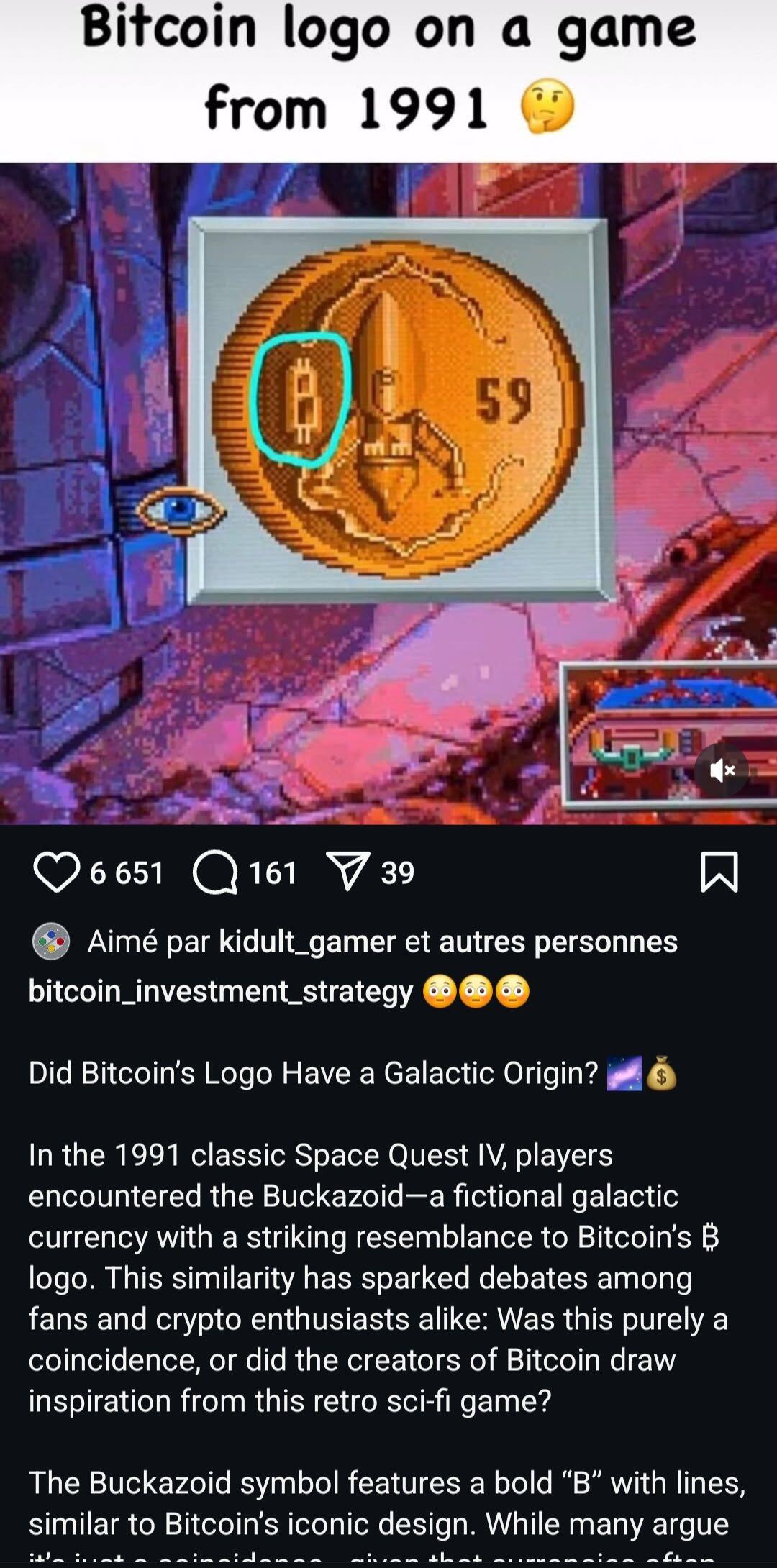View the autres personnes who liked this

click(x=558, y=942)
